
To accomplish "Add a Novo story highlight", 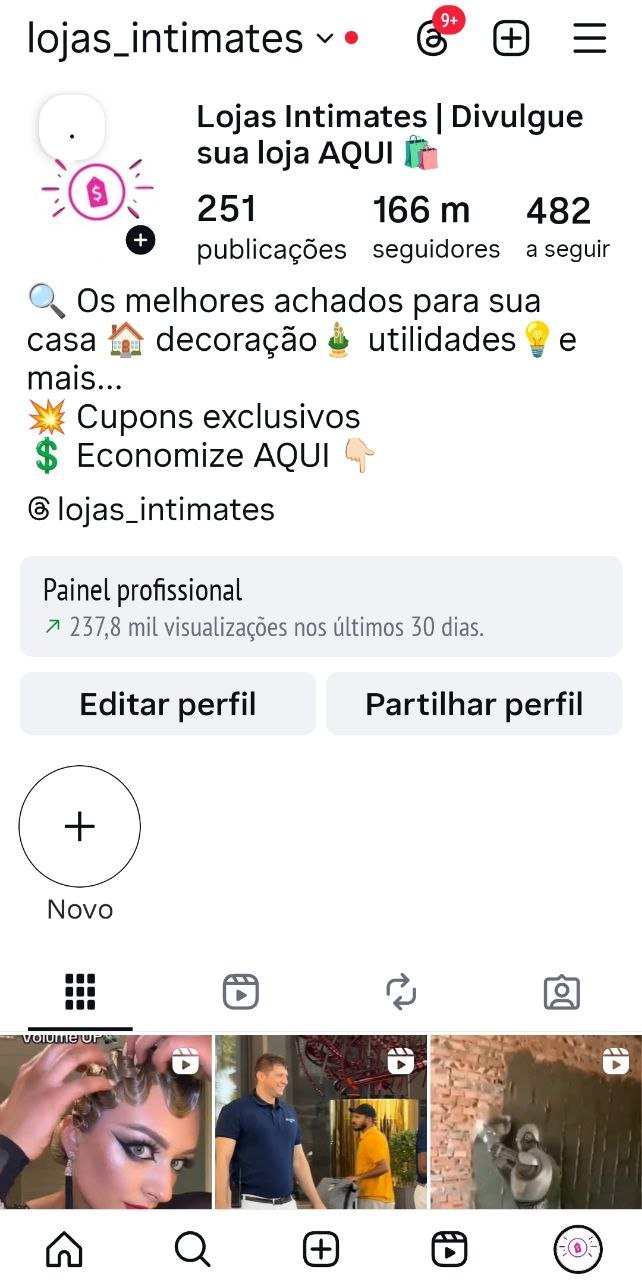I will (x=80, y=827).
